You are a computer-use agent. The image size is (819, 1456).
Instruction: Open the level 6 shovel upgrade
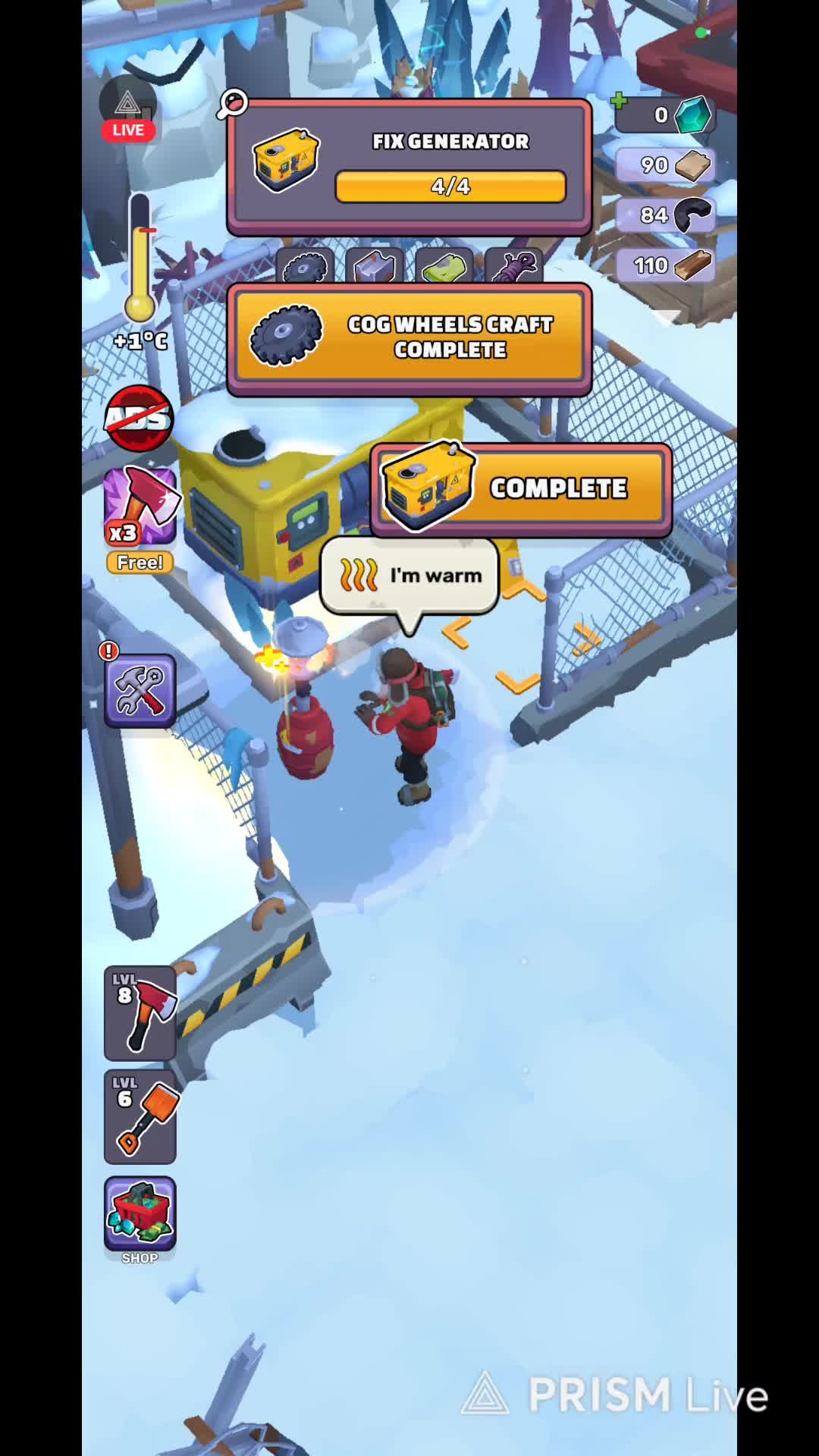coord(140,1116)
